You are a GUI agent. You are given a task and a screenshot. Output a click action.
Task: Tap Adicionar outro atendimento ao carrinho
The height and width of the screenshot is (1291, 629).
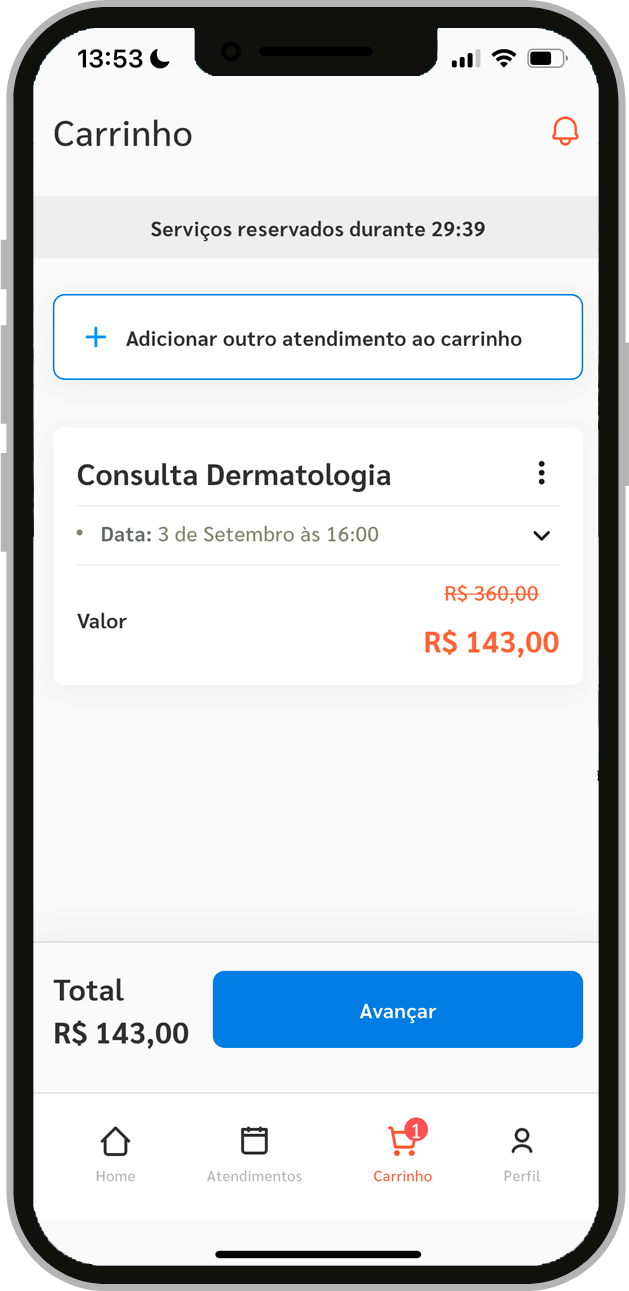[318, 337]
